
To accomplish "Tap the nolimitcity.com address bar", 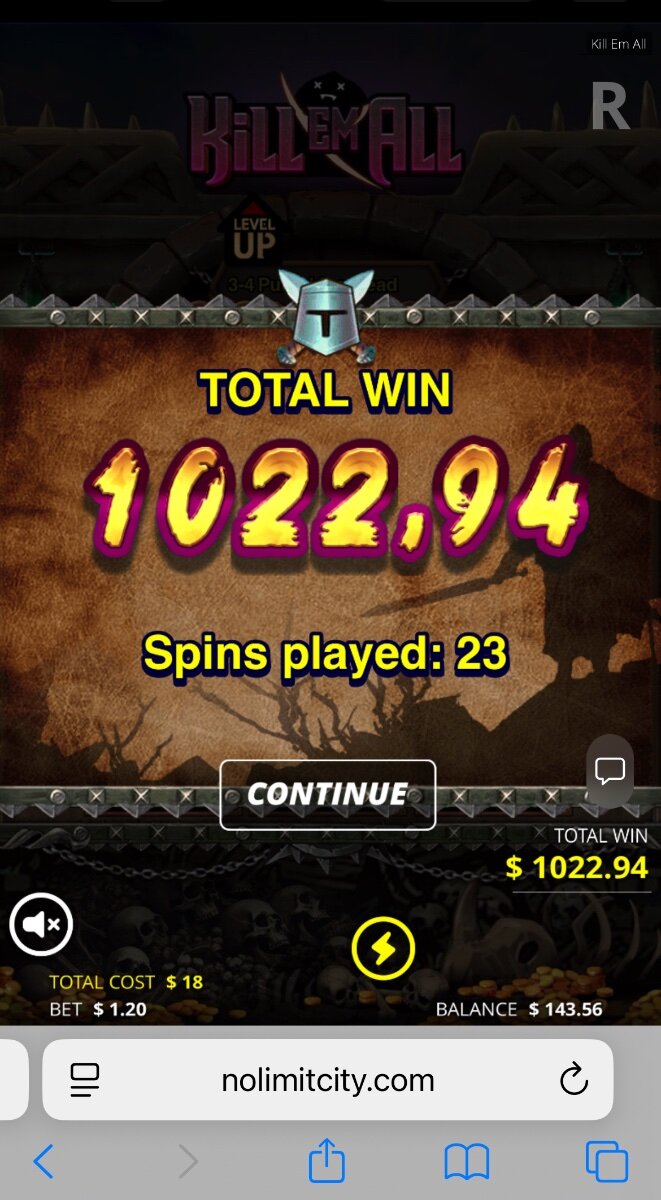I will [328, 1080].
